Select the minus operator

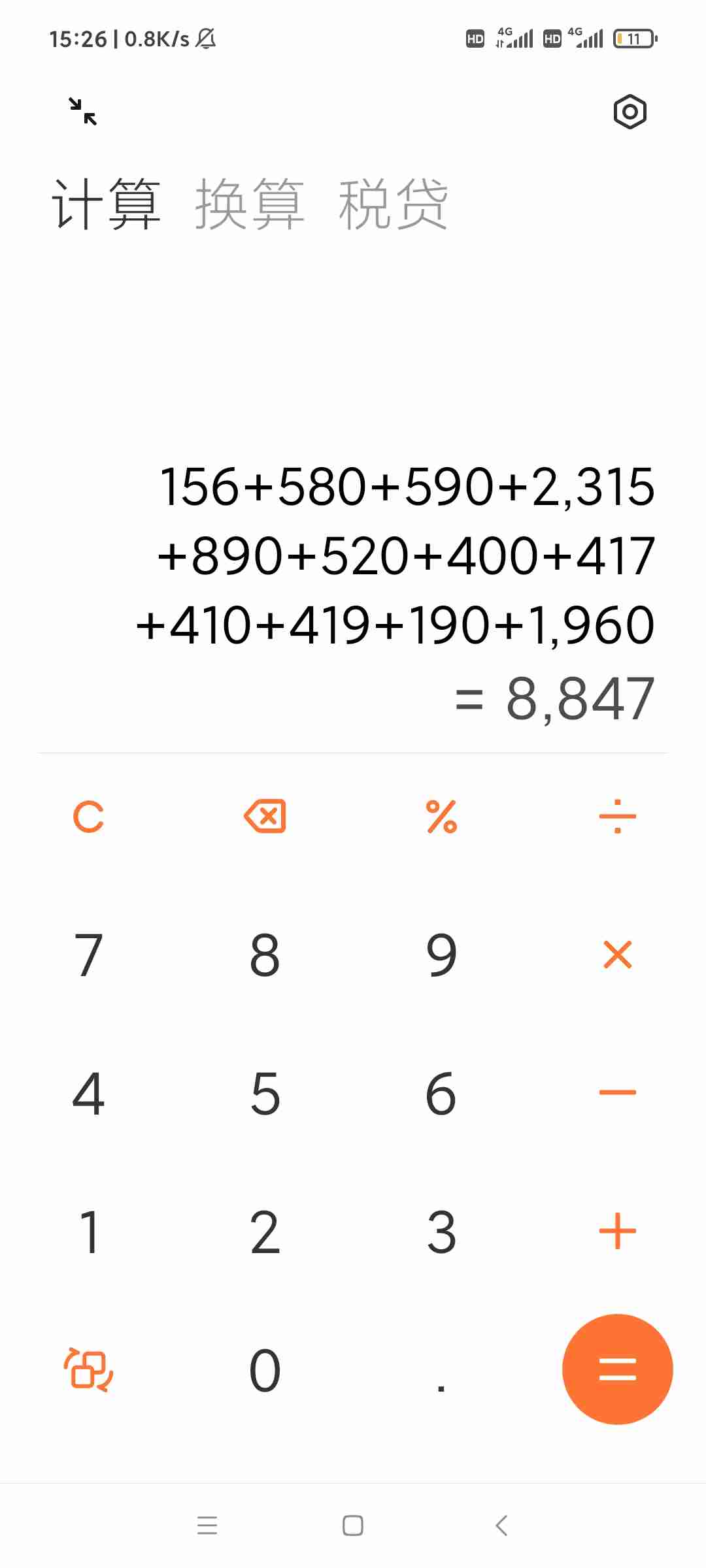[x=617, y=1092]
